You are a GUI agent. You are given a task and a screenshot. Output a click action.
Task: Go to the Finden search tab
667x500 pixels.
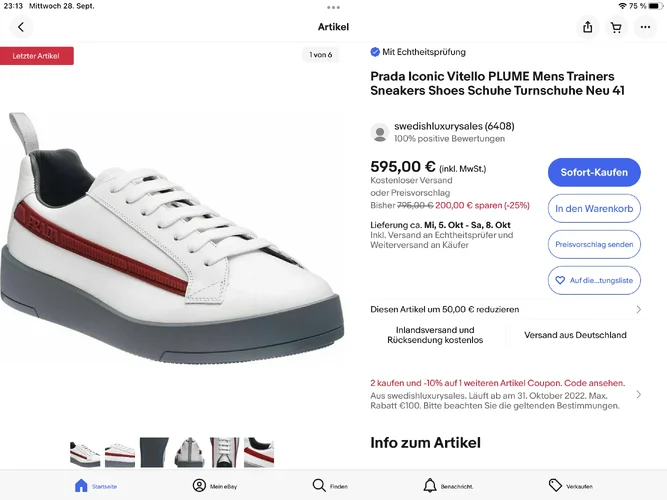point(330,485)
